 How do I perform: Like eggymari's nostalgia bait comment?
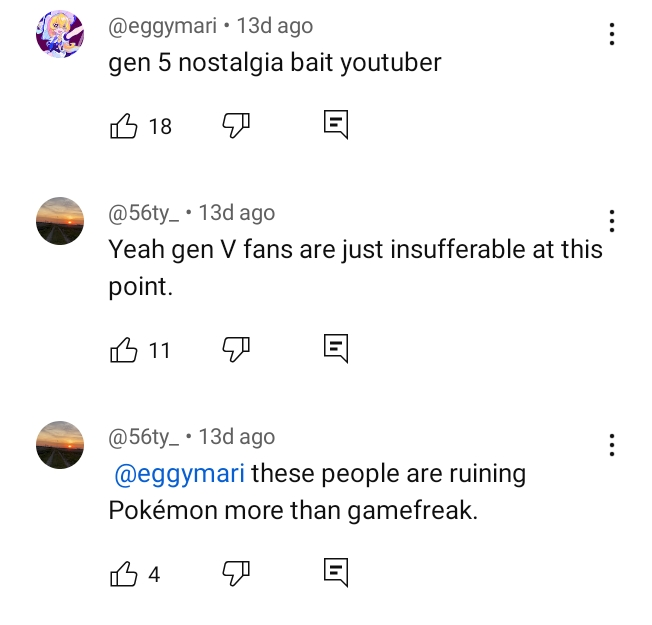coord(123,125)
